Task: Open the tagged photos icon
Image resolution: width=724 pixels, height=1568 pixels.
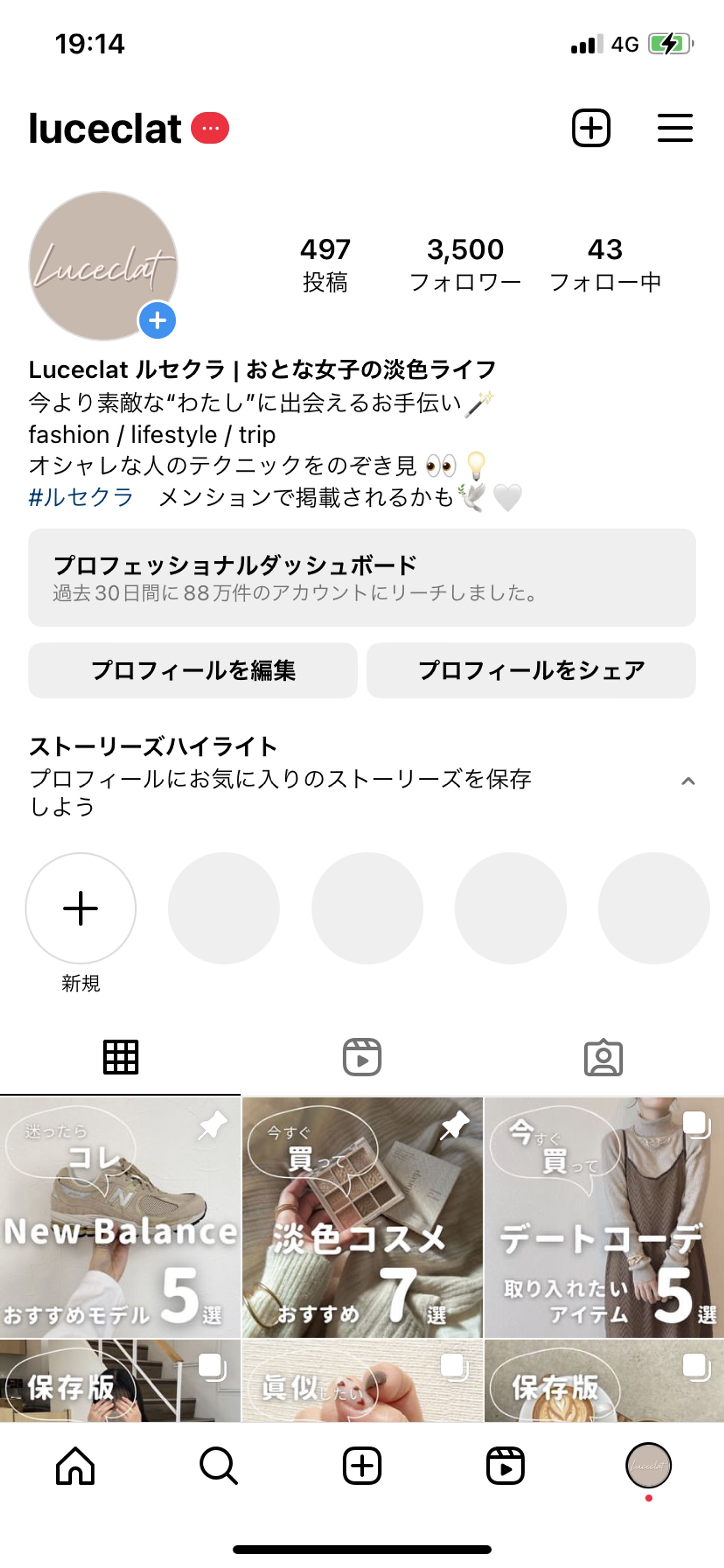Action: [604, 1058]
